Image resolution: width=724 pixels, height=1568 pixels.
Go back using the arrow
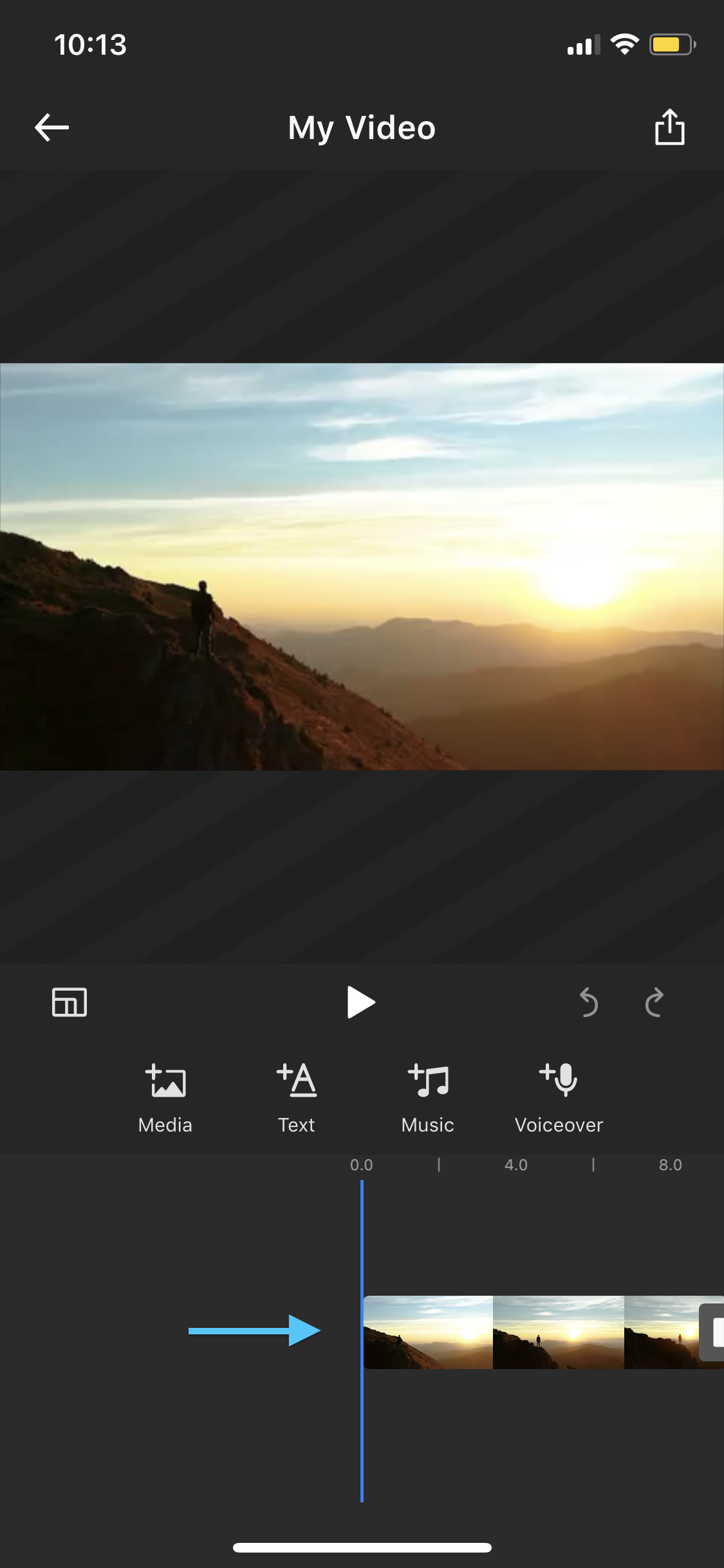[x=52, y=127]
